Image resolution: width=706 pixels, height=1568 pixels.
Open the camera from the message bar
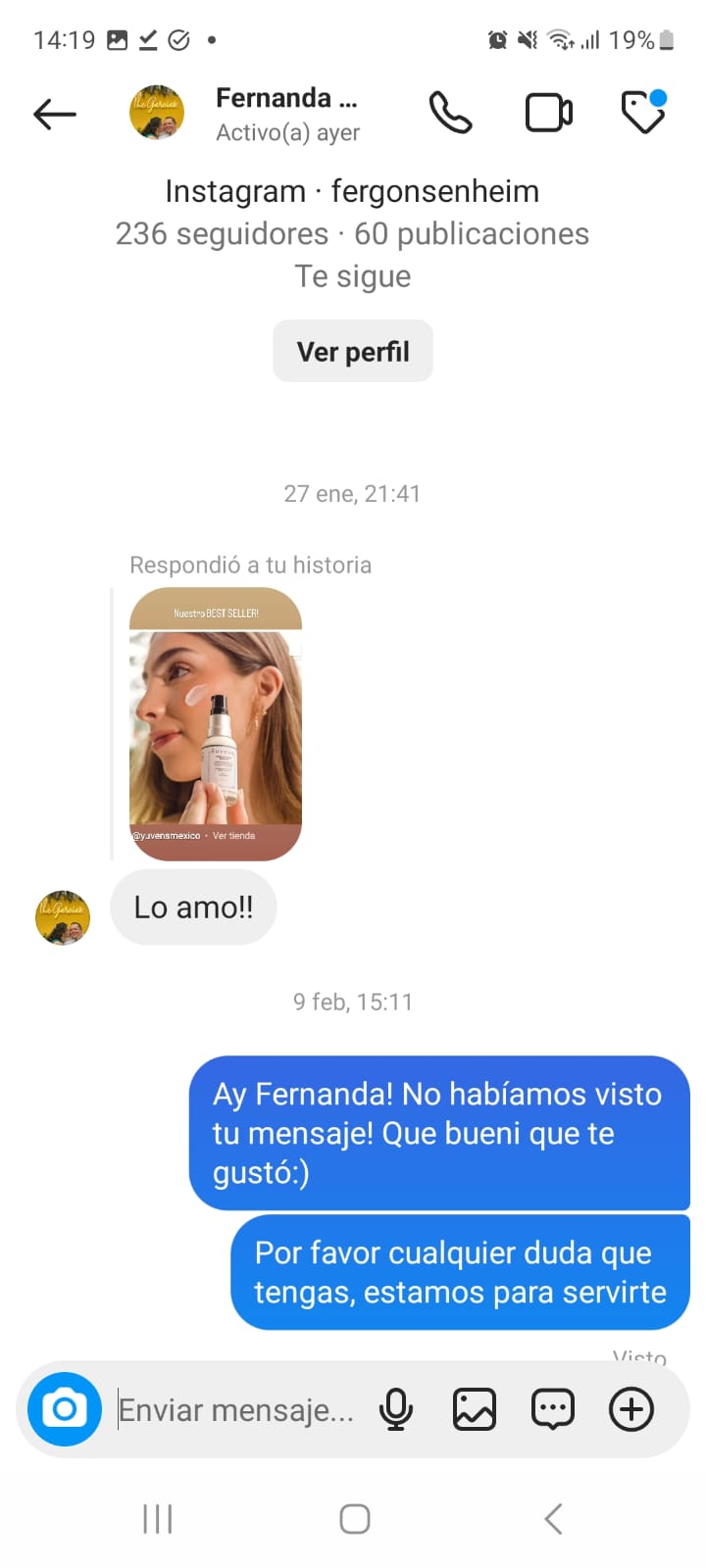65,1409
